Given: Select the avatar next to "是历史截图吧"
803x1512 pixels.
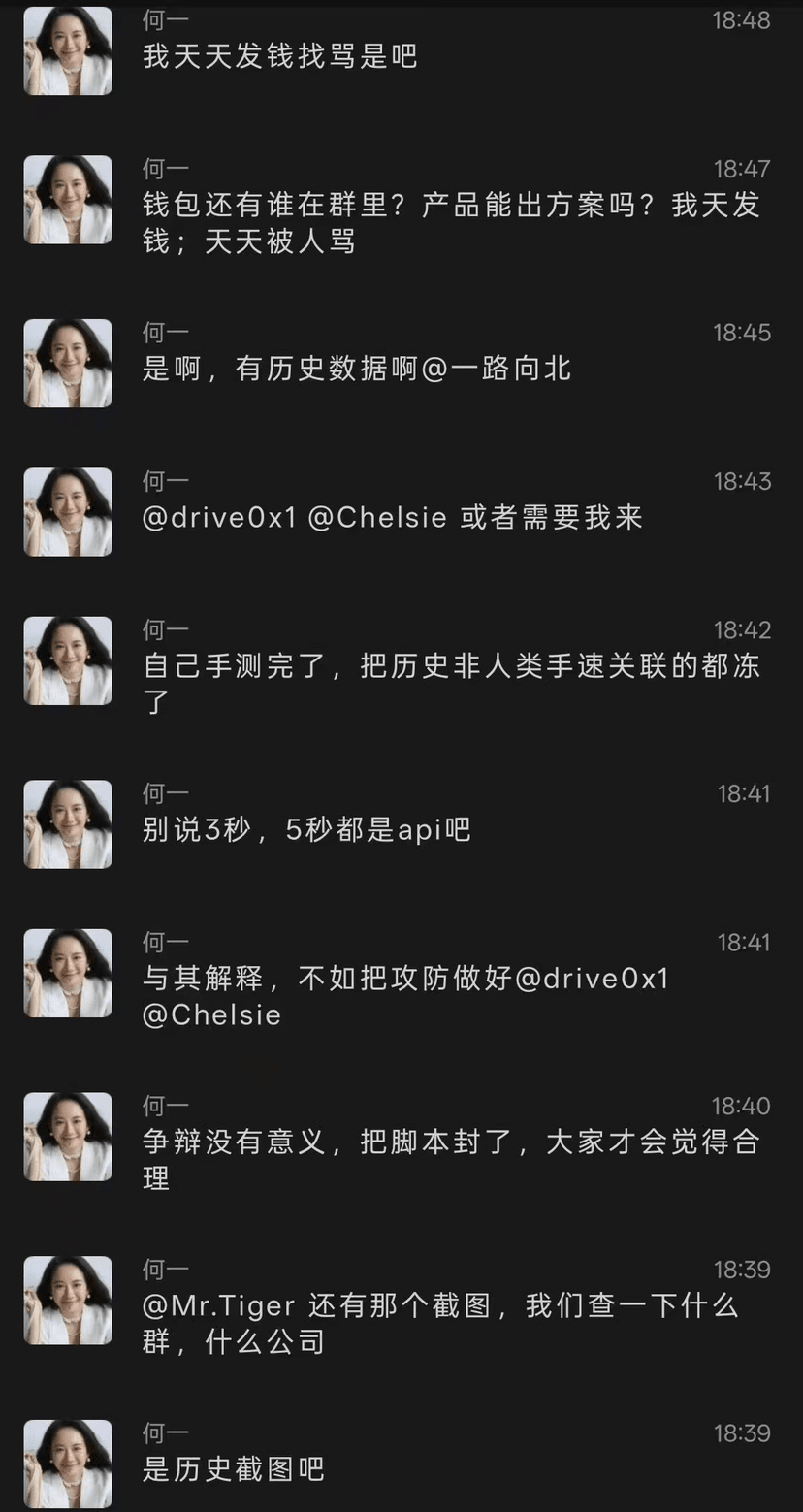Looking at the screenshot, I should click(68, 1464).
